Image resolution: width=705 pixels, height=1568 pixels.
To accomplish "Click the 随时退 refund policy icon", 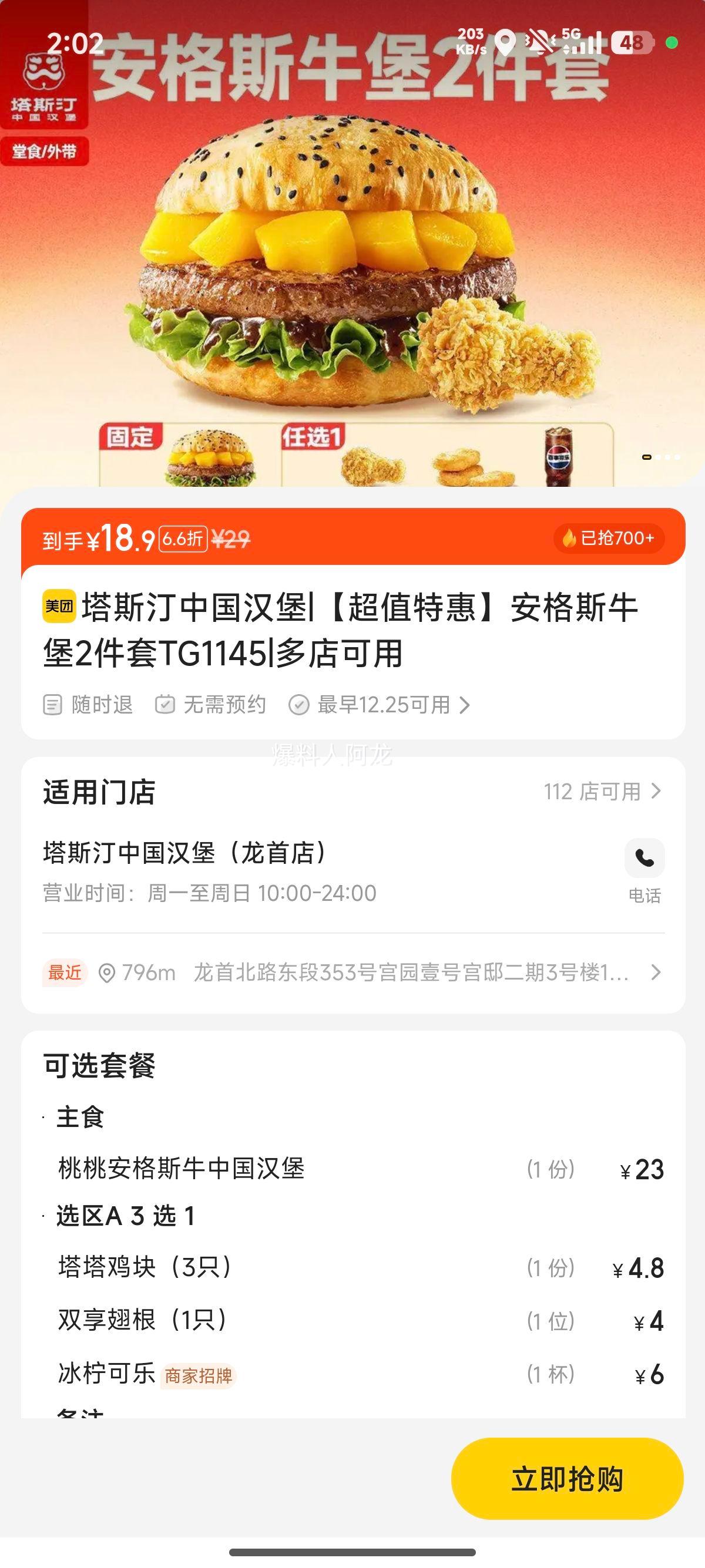I will 53,703.
